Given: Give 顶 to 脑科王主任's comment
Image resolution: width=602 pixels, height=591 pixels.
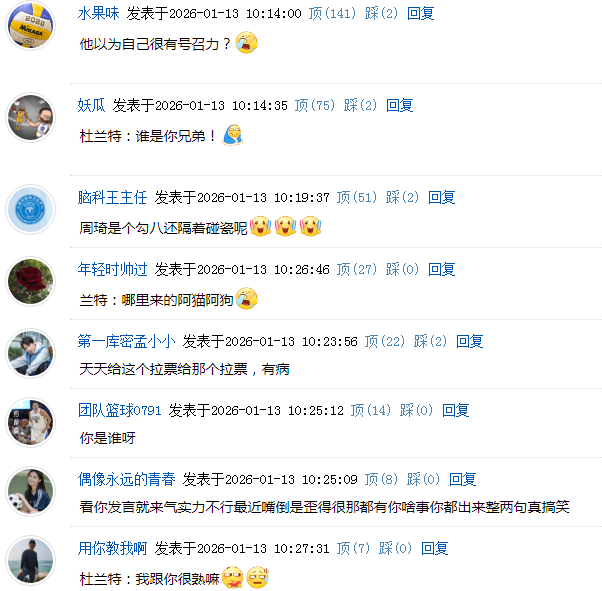Looking at the screenshot, I should tap(357, 197).
